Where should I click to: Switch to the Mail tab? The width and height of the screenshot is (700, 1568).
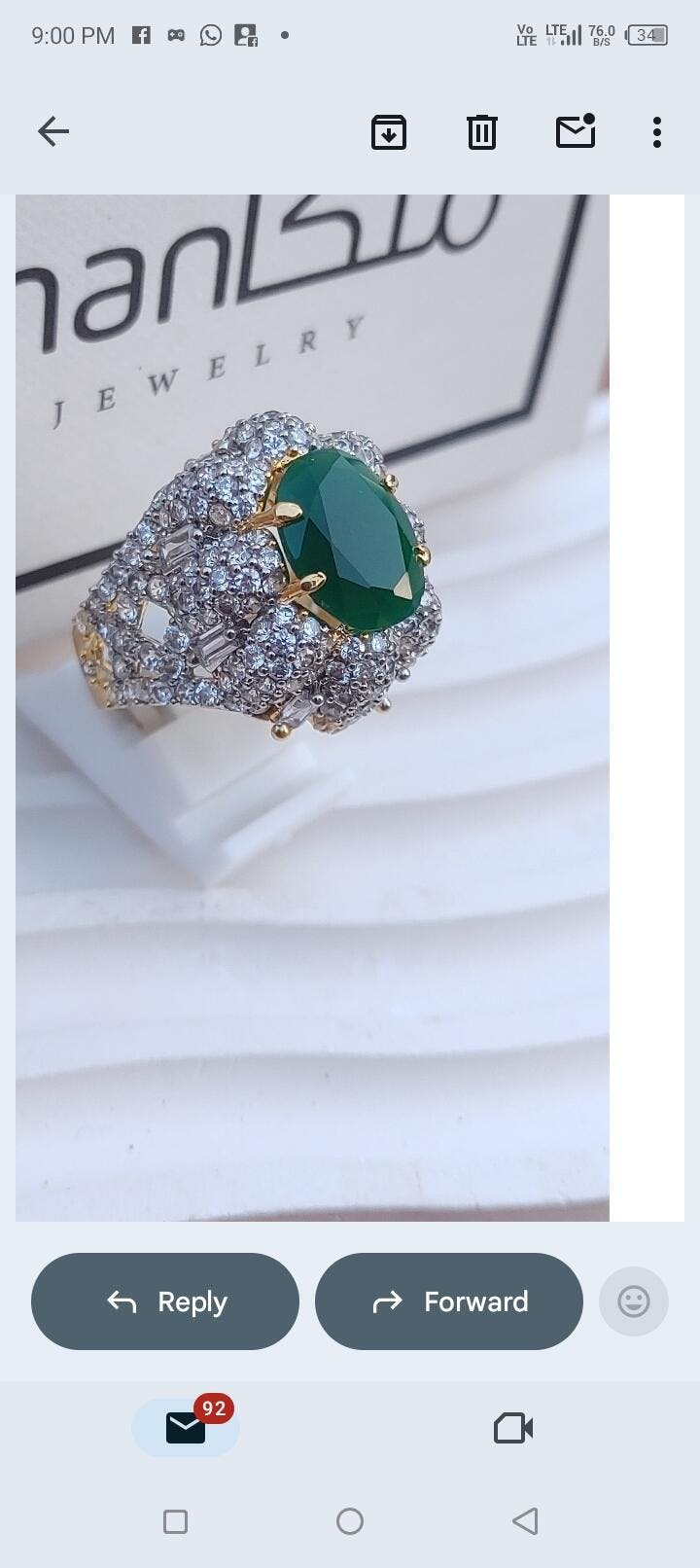coord(186,1428)
